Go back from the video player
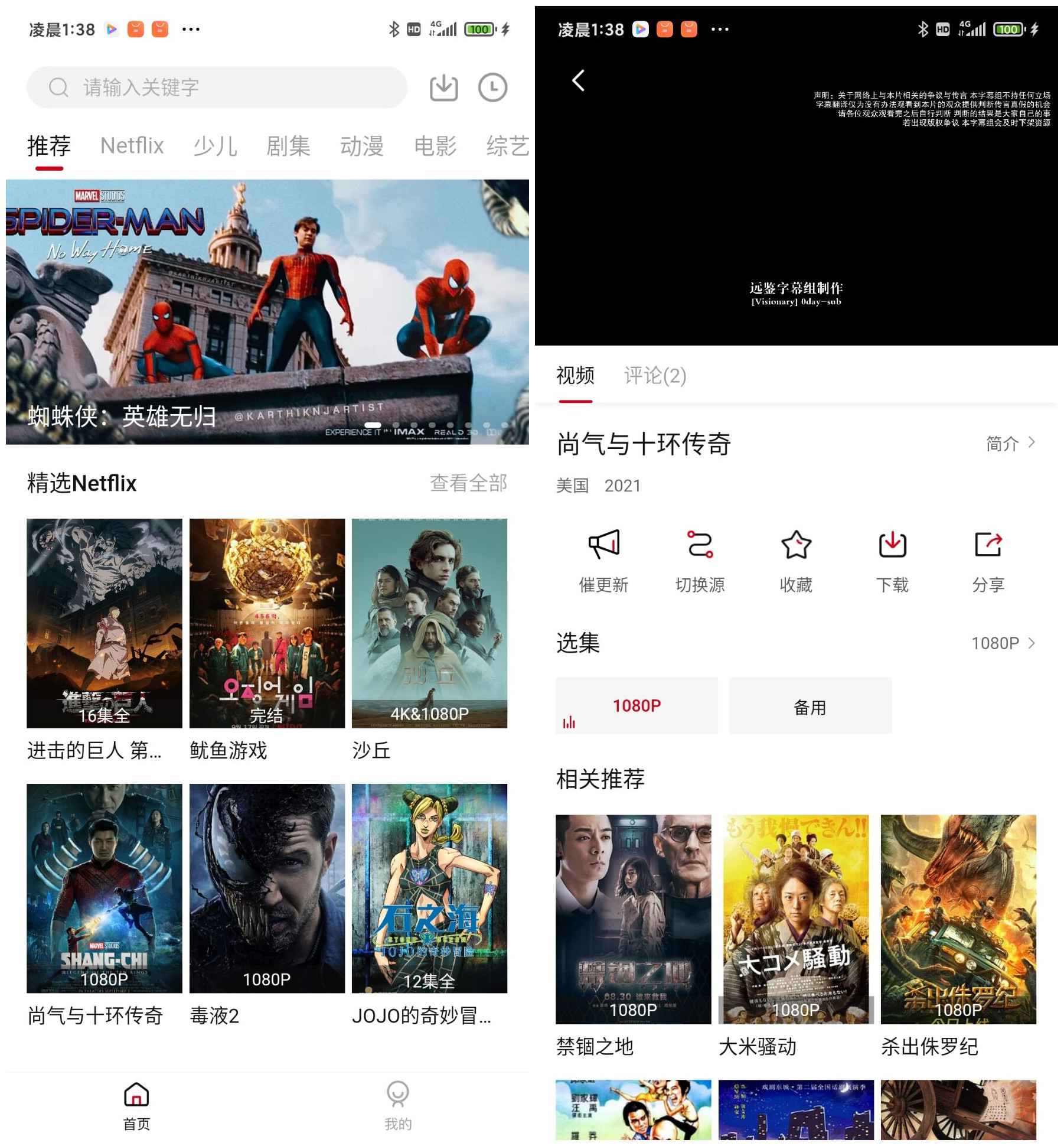The width and height of the screenshot is (1064, 1146). 579,80
